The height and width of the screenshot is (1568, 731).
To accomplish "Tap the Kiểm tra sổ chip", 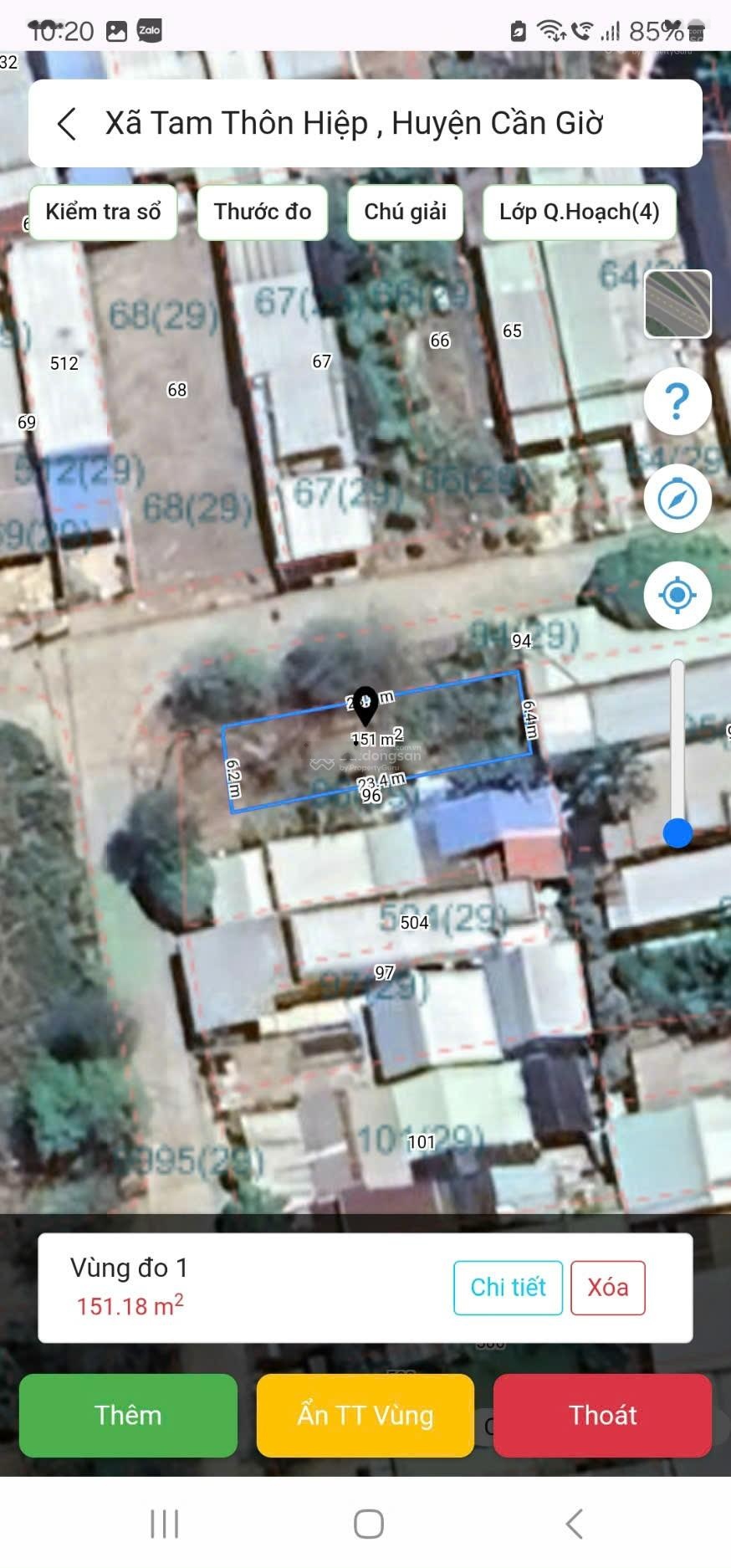I will pyautogui.click(x=103, y=212).
